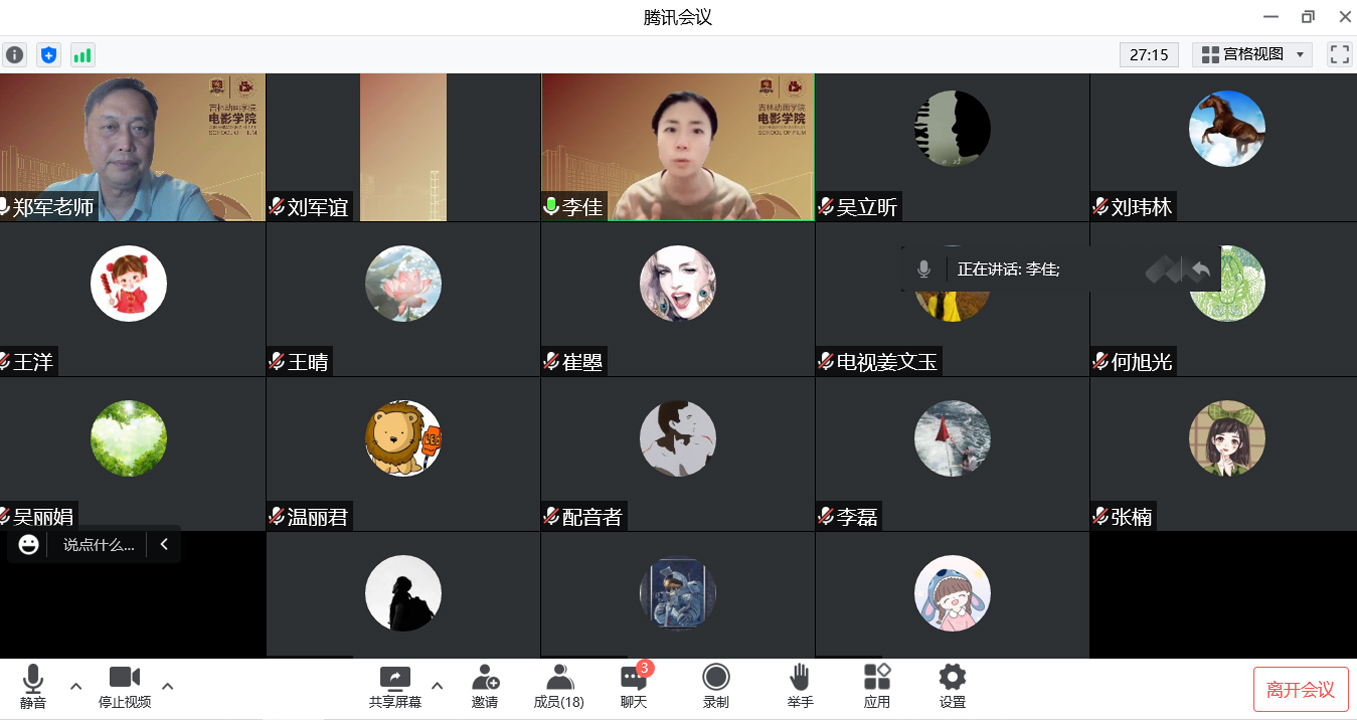Open the network signal status icon
Image resolution: width=1357 pixels, height=720 pixels.
click(x=82, y=55)
